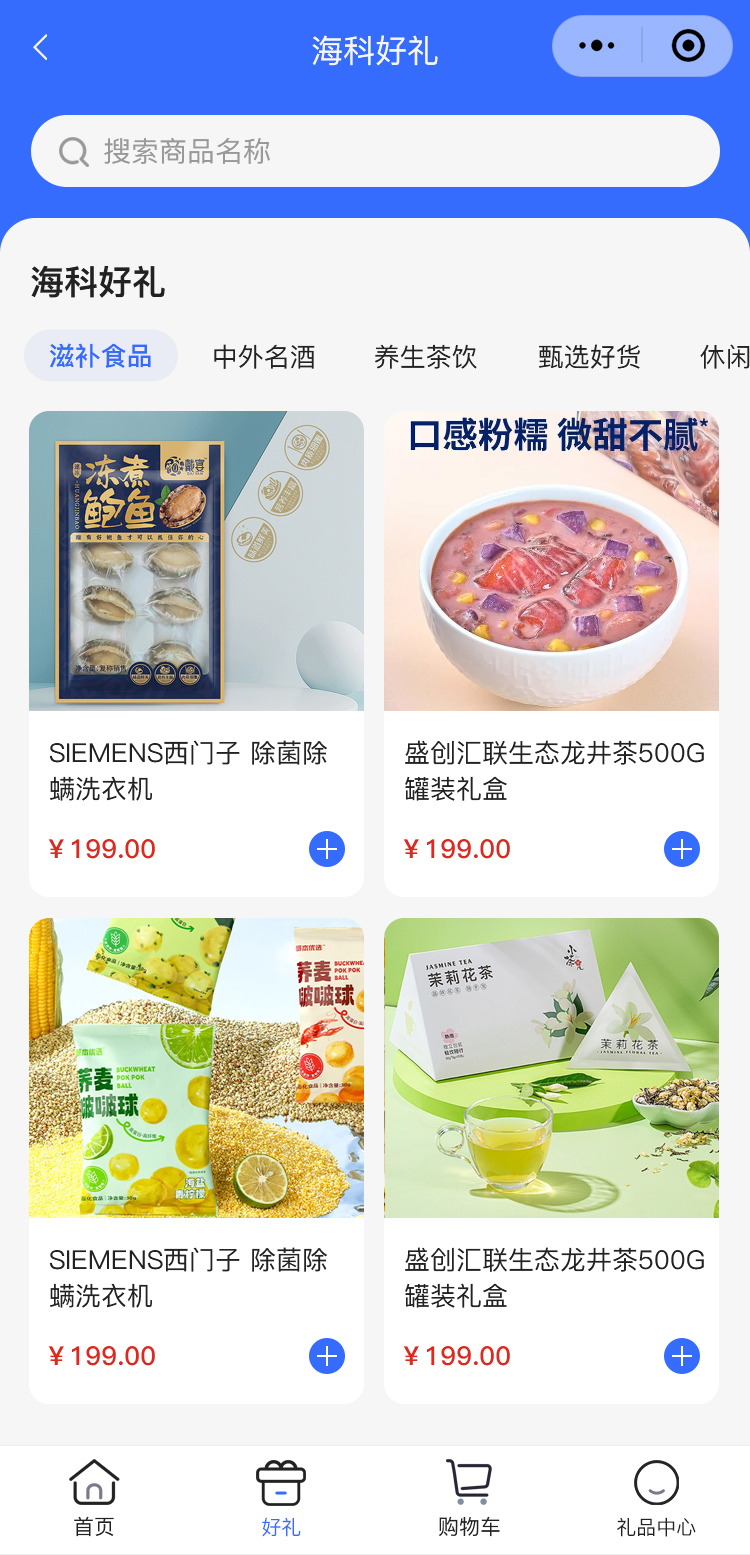
Task: Open the product card with the abalone image
Action: [196, 600]
